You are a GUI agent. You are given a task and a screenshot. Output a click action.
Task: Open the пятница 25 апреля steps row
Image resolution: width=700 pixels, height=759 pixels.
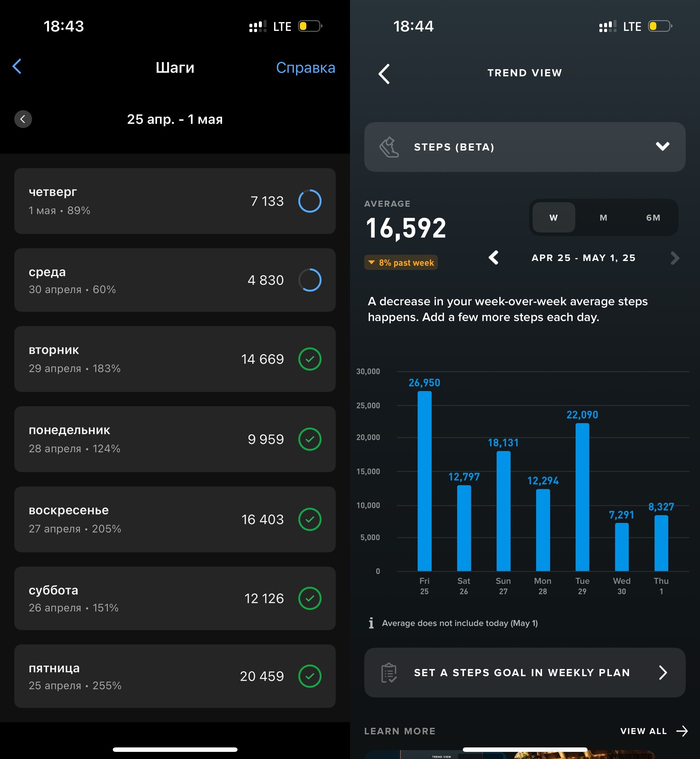[175, 676]
